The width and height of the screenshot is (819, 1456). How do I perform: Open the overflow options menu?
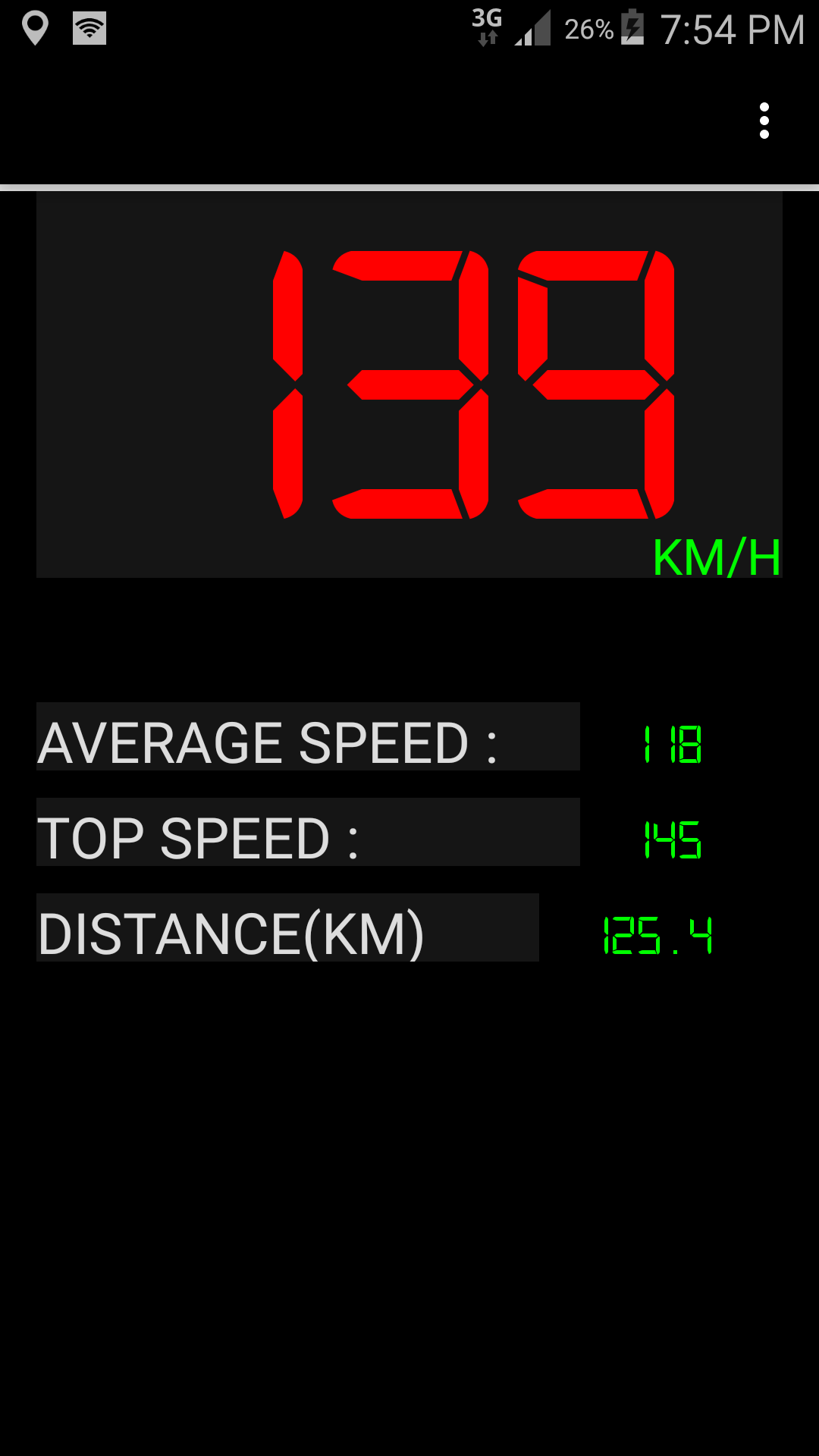point(764,120)
